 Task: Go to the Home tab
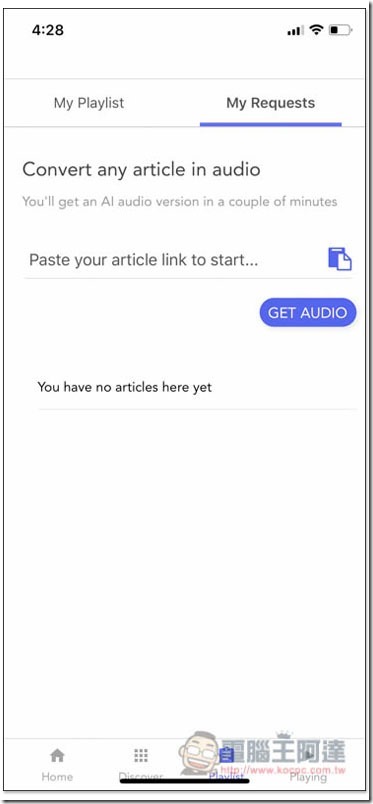57,765
